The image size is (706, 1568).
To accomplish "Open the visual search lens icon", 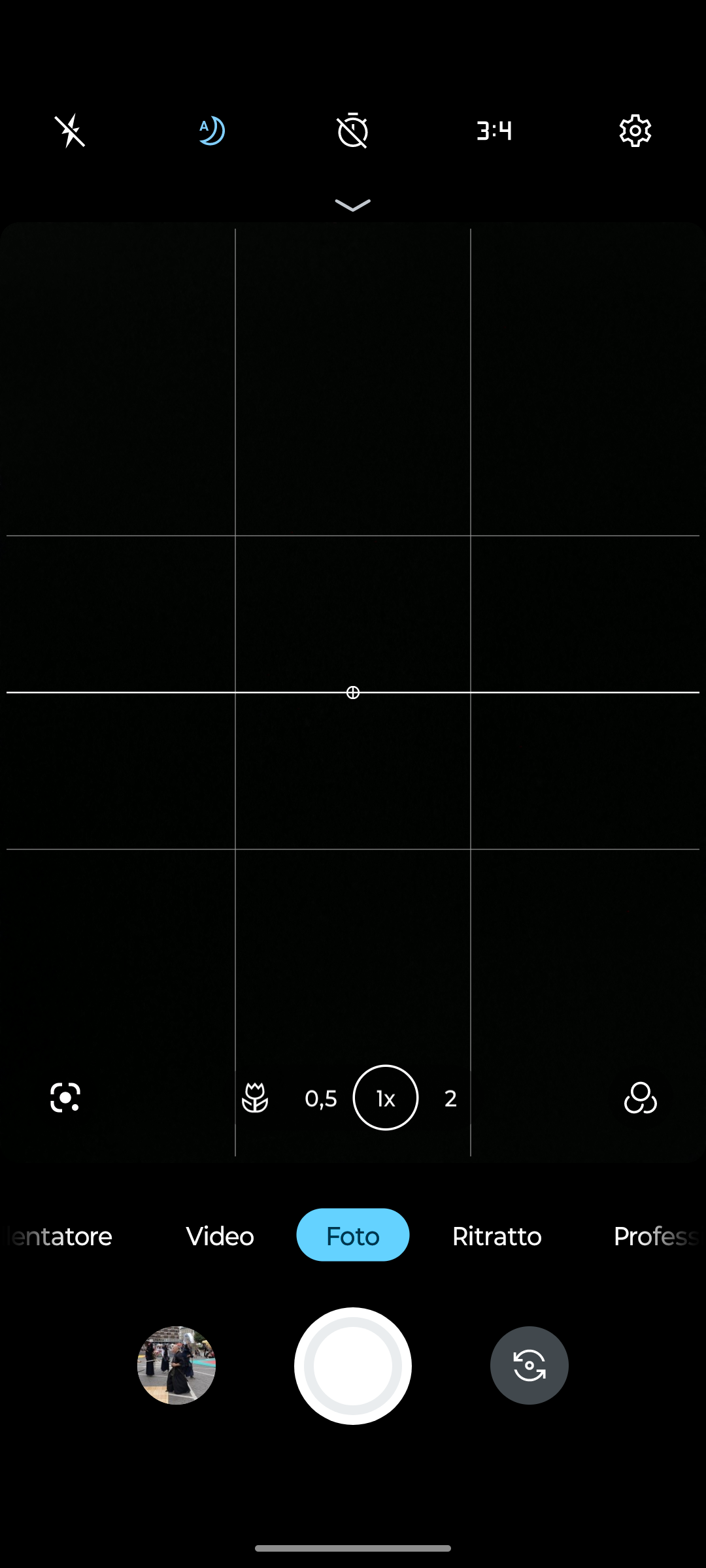I will click(65, 1097).
